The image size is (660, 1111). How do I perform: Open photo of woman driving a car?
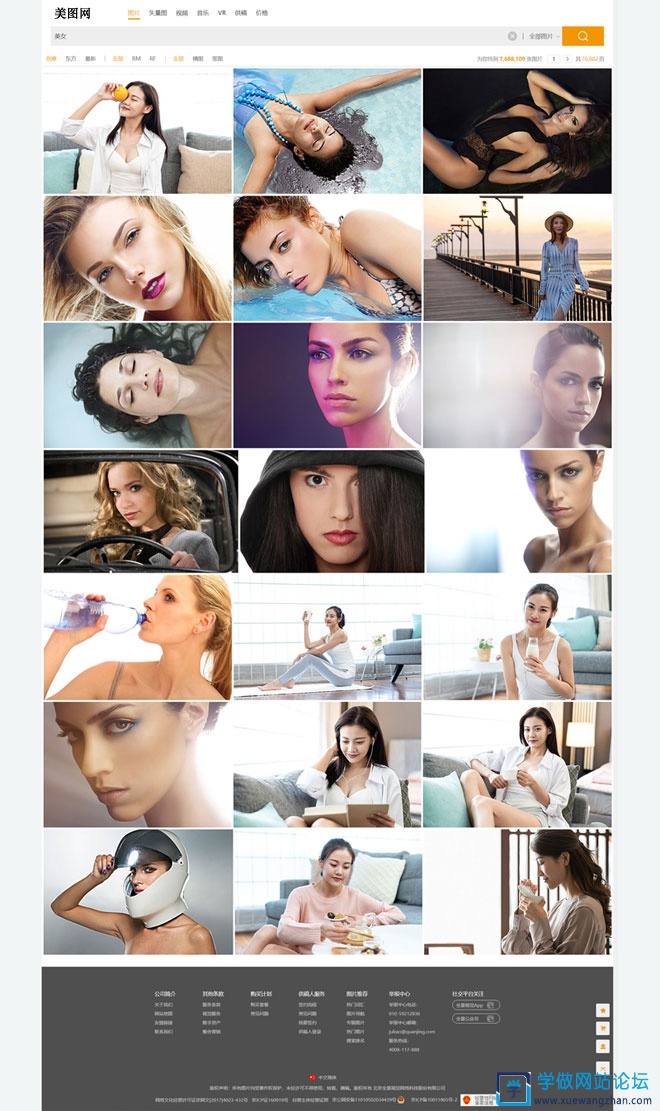coord(140,511)
